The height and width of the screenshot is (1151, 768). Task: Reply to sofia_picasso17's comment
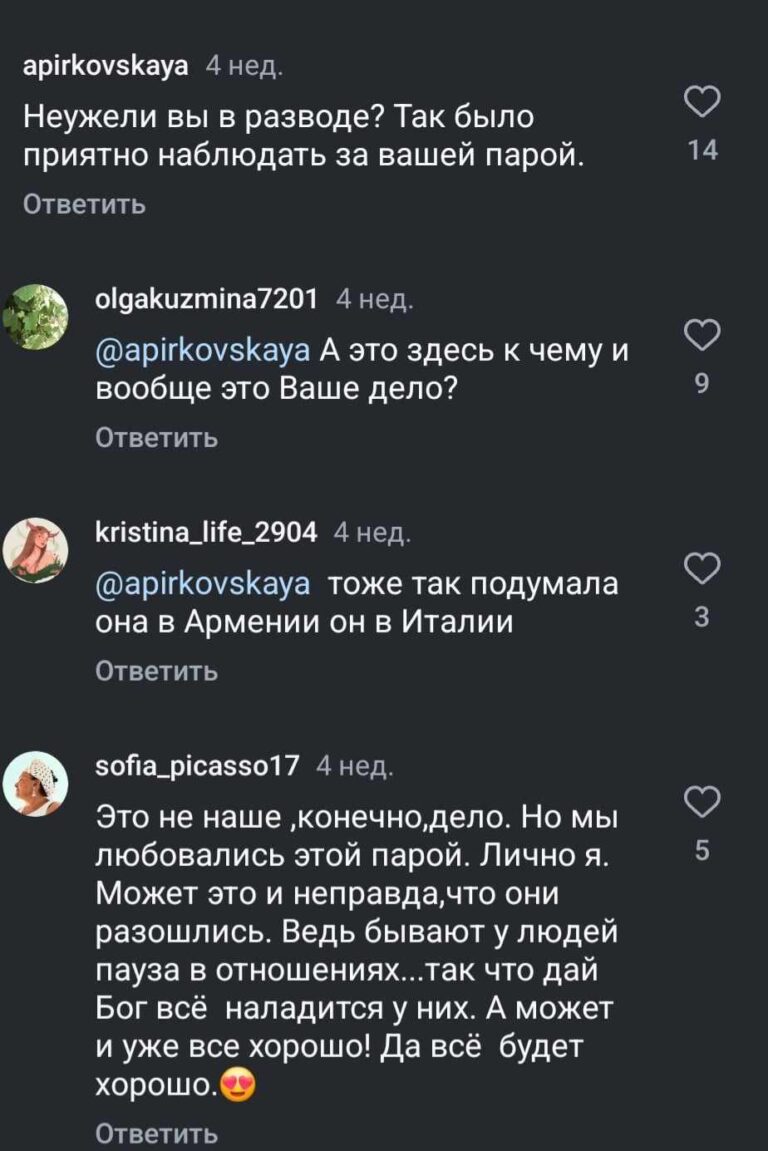(157, 1133)
